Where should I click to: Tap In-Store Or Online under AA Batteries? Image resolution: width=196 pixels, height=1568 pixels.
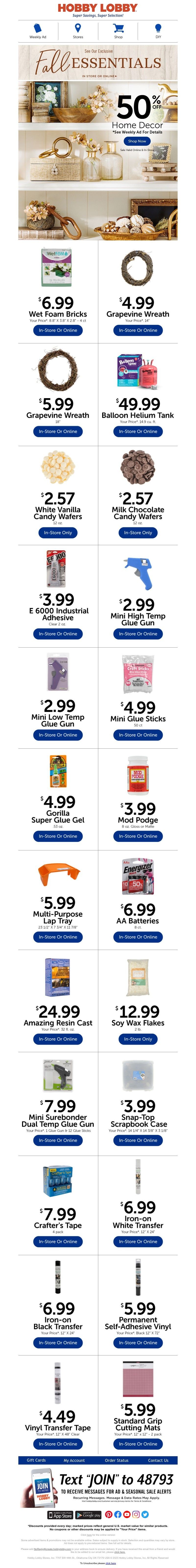pyautogui.click(x=138, y=937)
